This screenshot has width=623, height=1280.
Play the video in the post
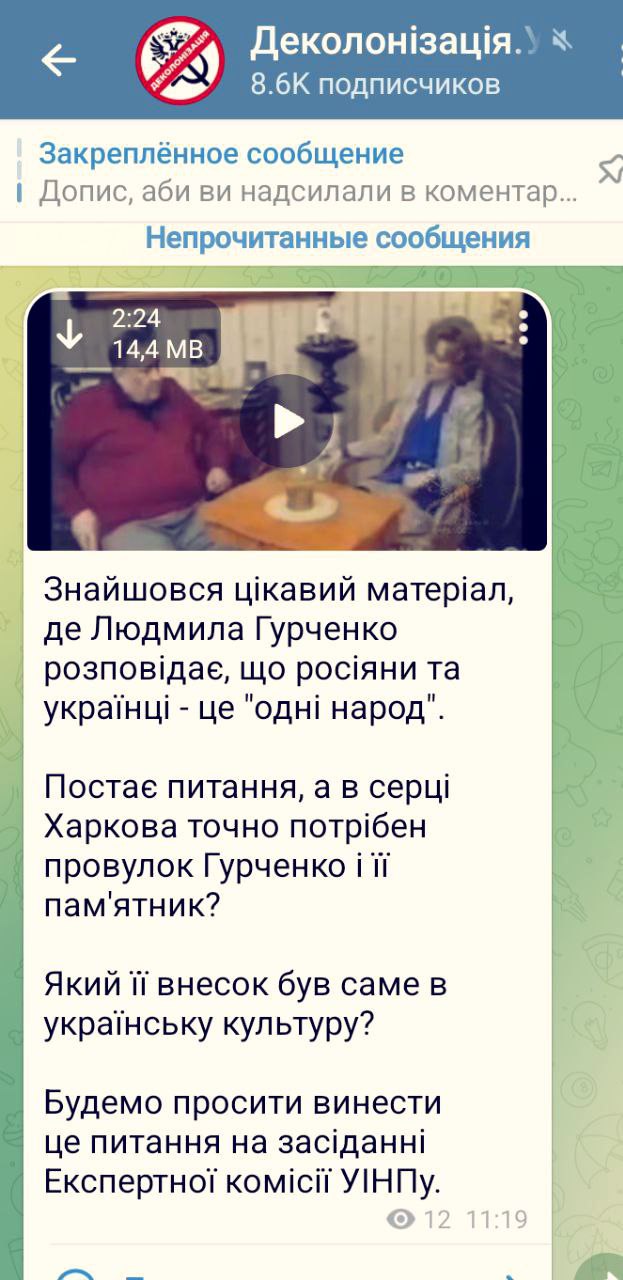click(287, 421)
